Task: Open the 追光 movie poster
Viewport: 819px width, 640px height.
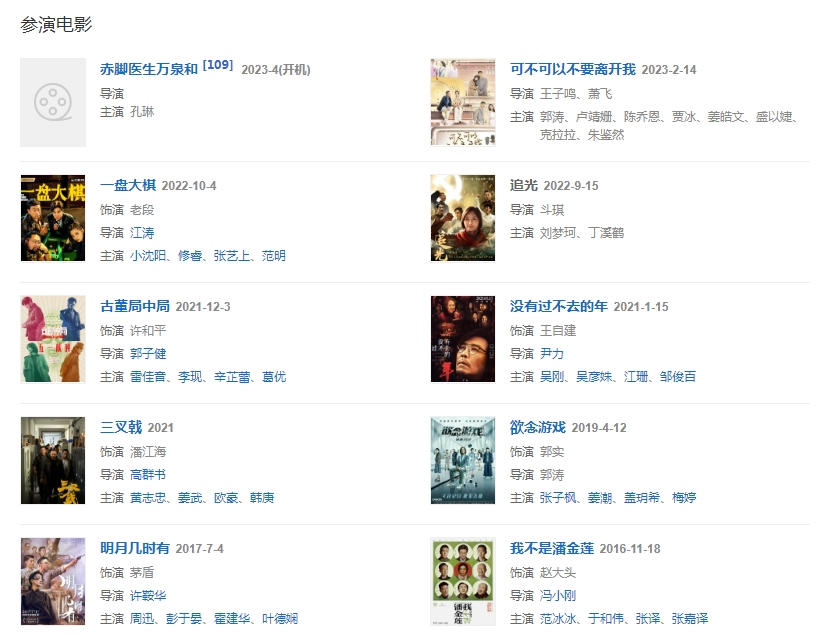Action: (463, 218)
